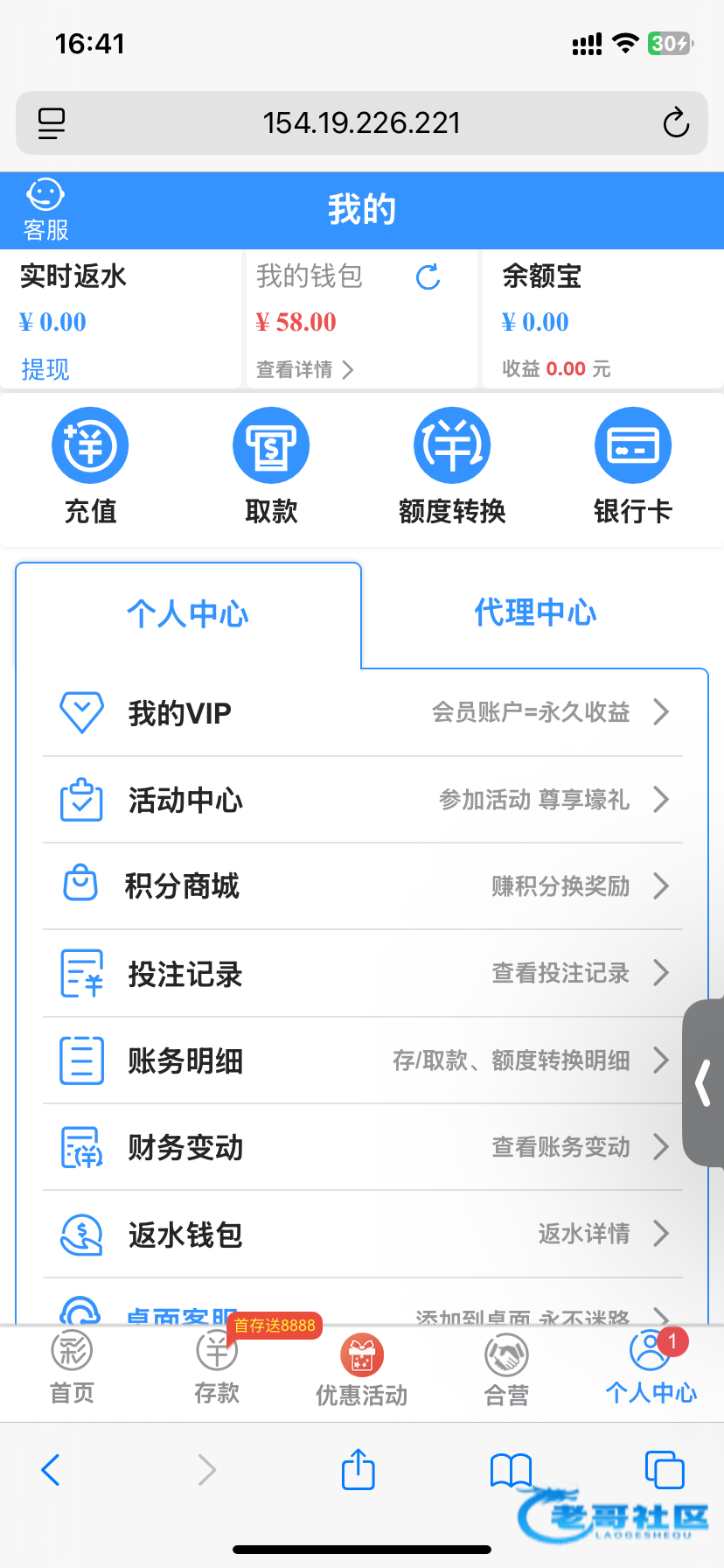This screenshot has height=1568, width=724.
Task: Open 返水钱包 rebate wallet
Action: click(x=362, y=1234)
